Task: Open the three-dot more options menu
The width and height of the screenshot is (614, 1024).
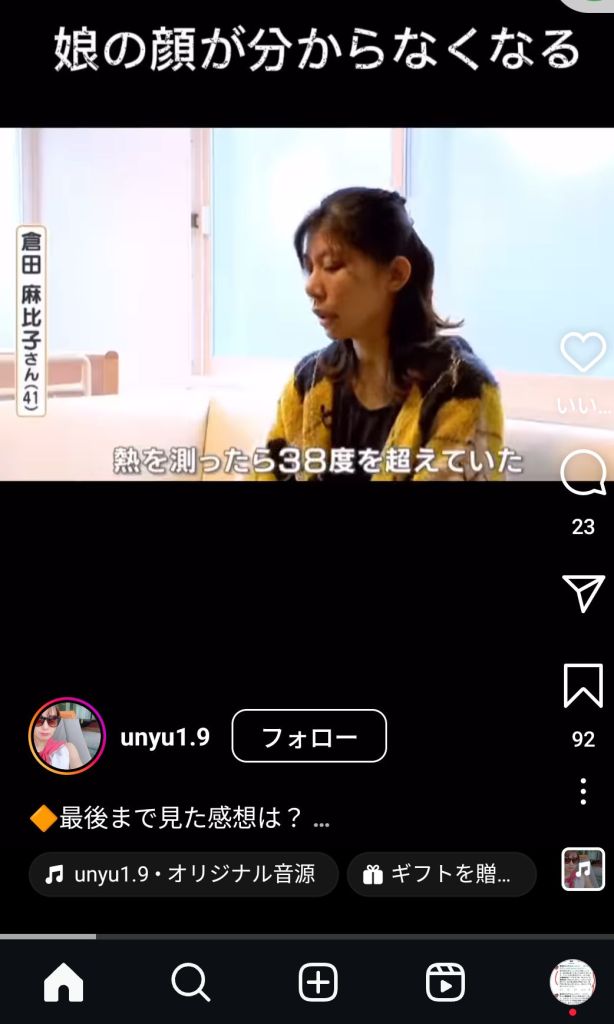Action: pyautogui.click(x=583, y=791)
